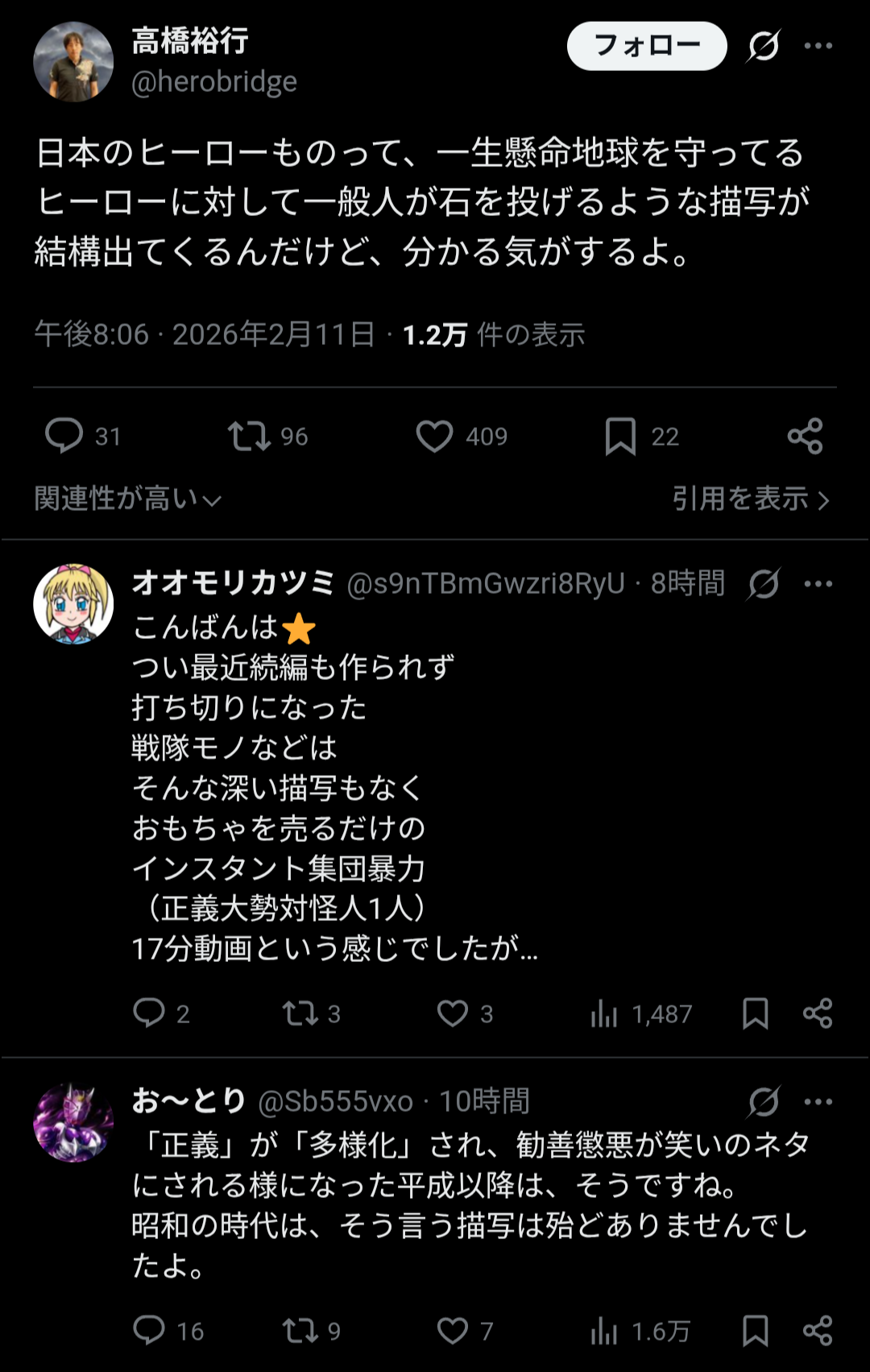Repost the main post with 96 reposts
This screenshot has height=1372, width=870.
pyautogui.click(x=249, y=436)
